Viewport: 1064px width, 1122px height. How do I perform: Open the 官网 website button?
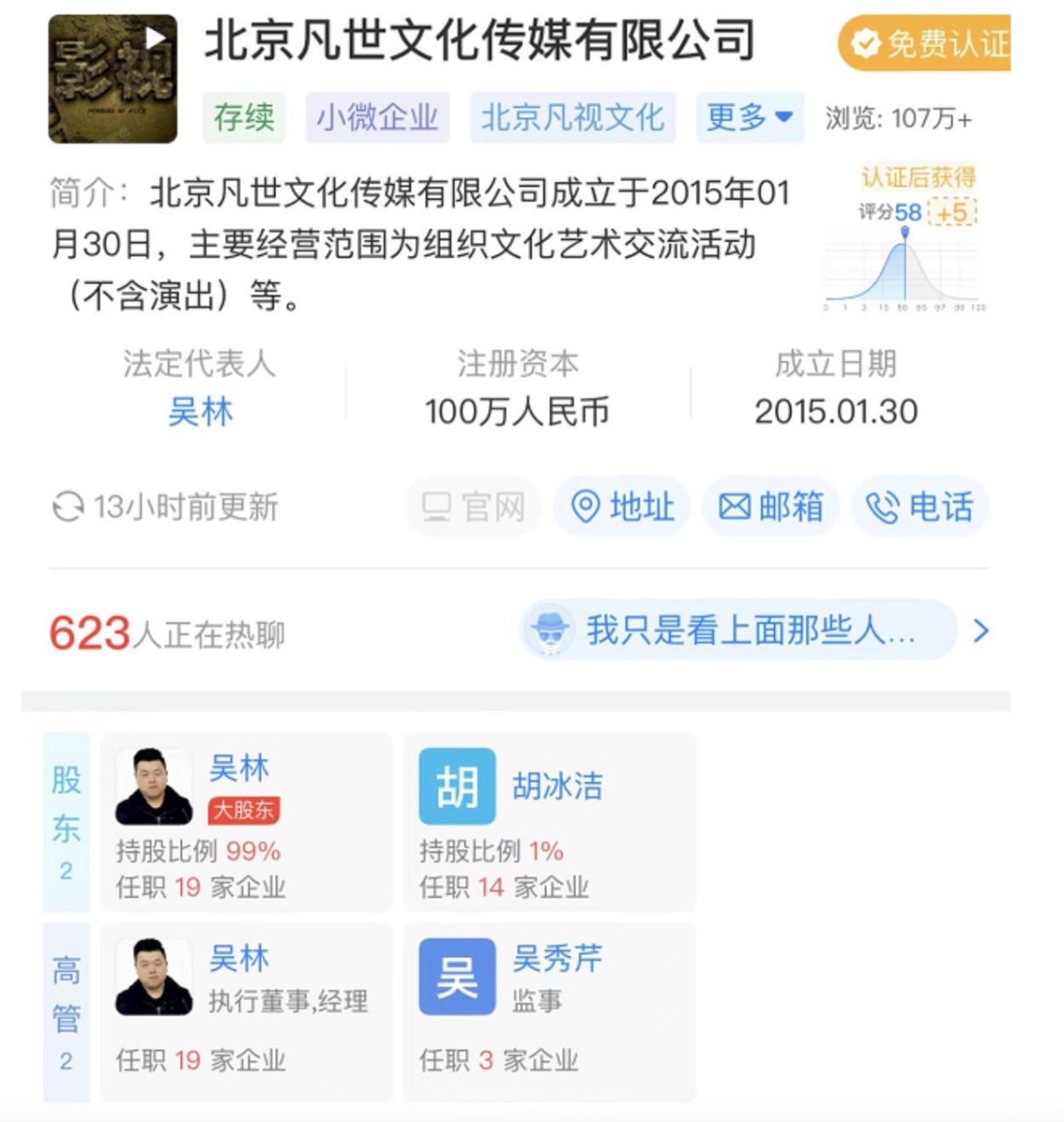tap(473, 507)
